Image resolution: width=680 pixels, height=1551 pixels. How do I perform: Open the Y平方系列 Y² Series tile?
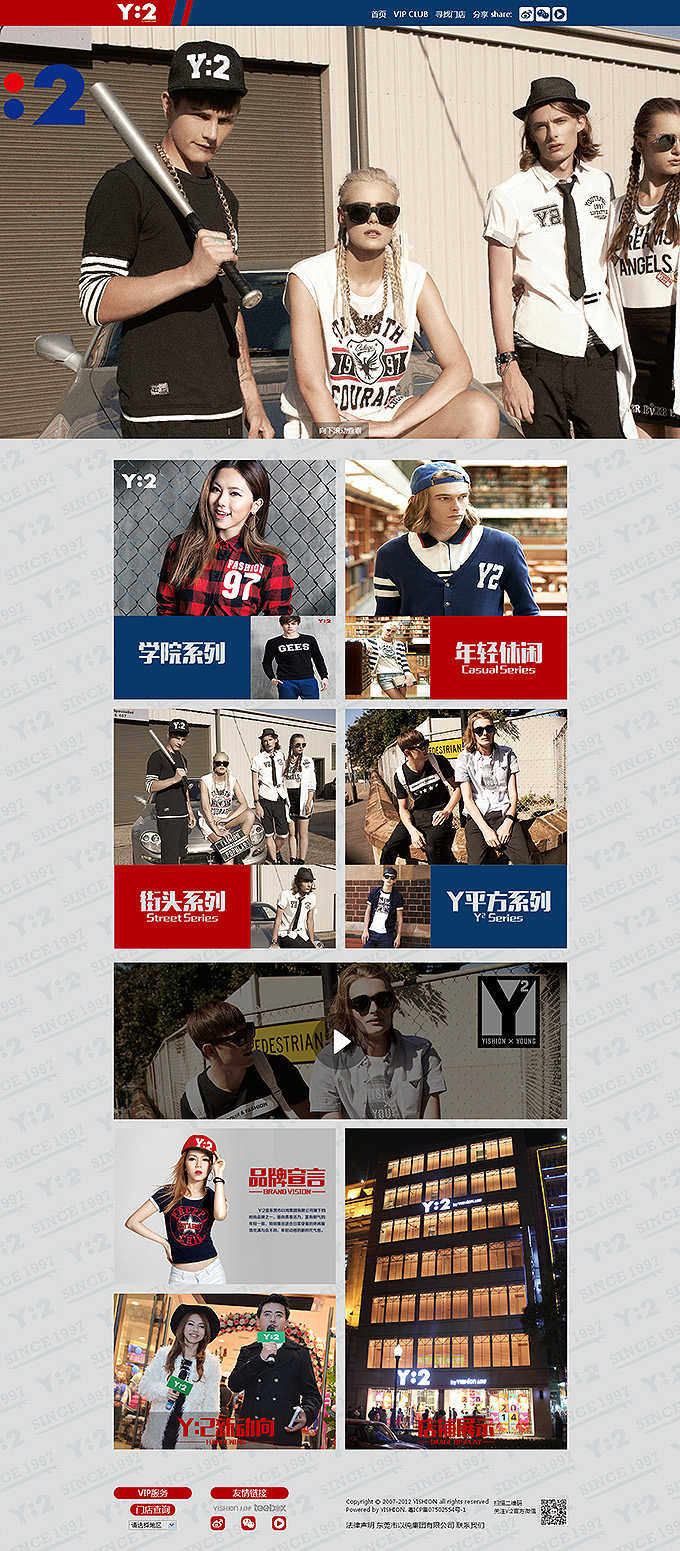498,906
